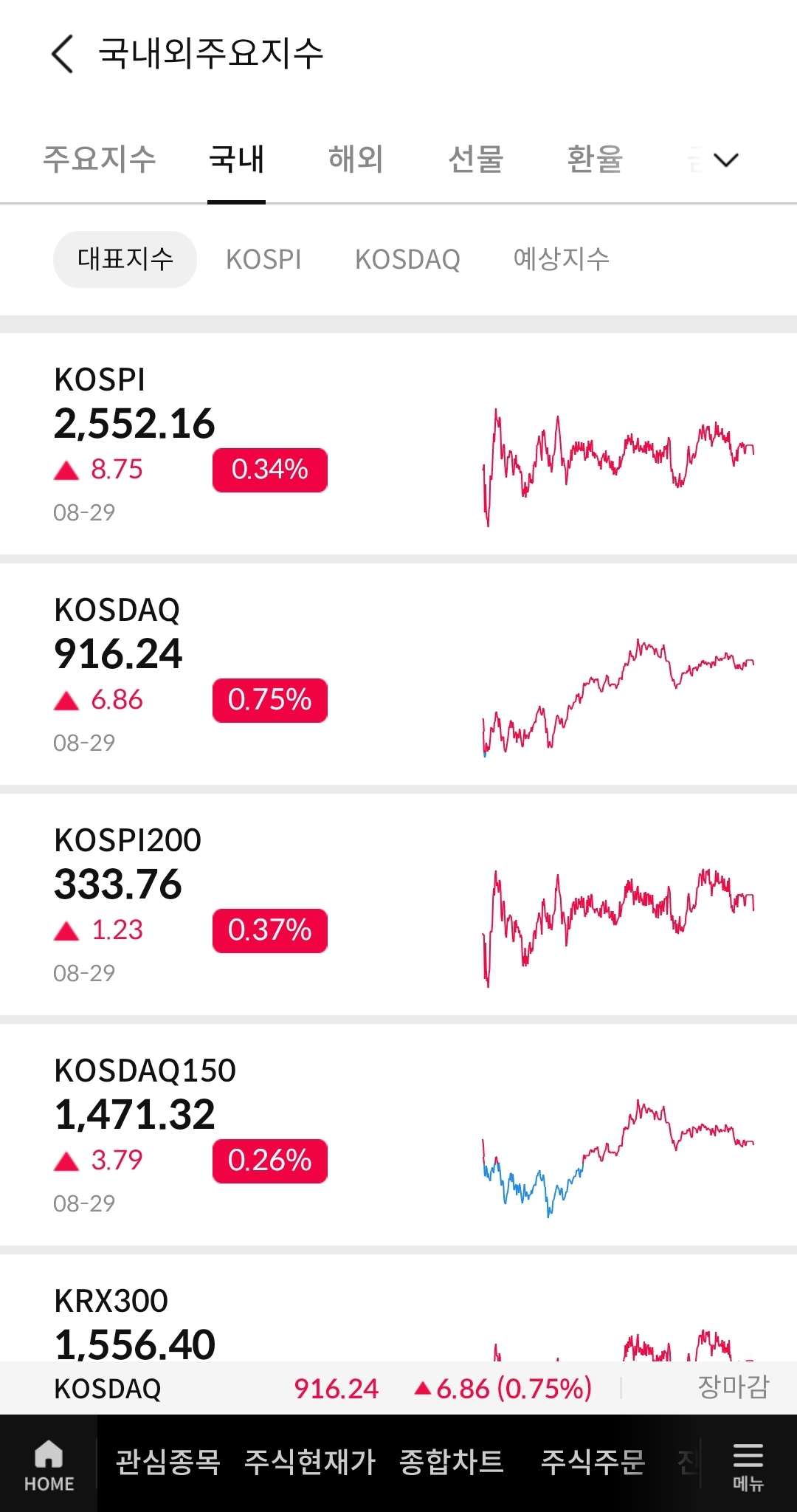Screen dimensions: 797x1512
Task: Go to HOME in bottom bar
Action: [x=49, y=1465]
